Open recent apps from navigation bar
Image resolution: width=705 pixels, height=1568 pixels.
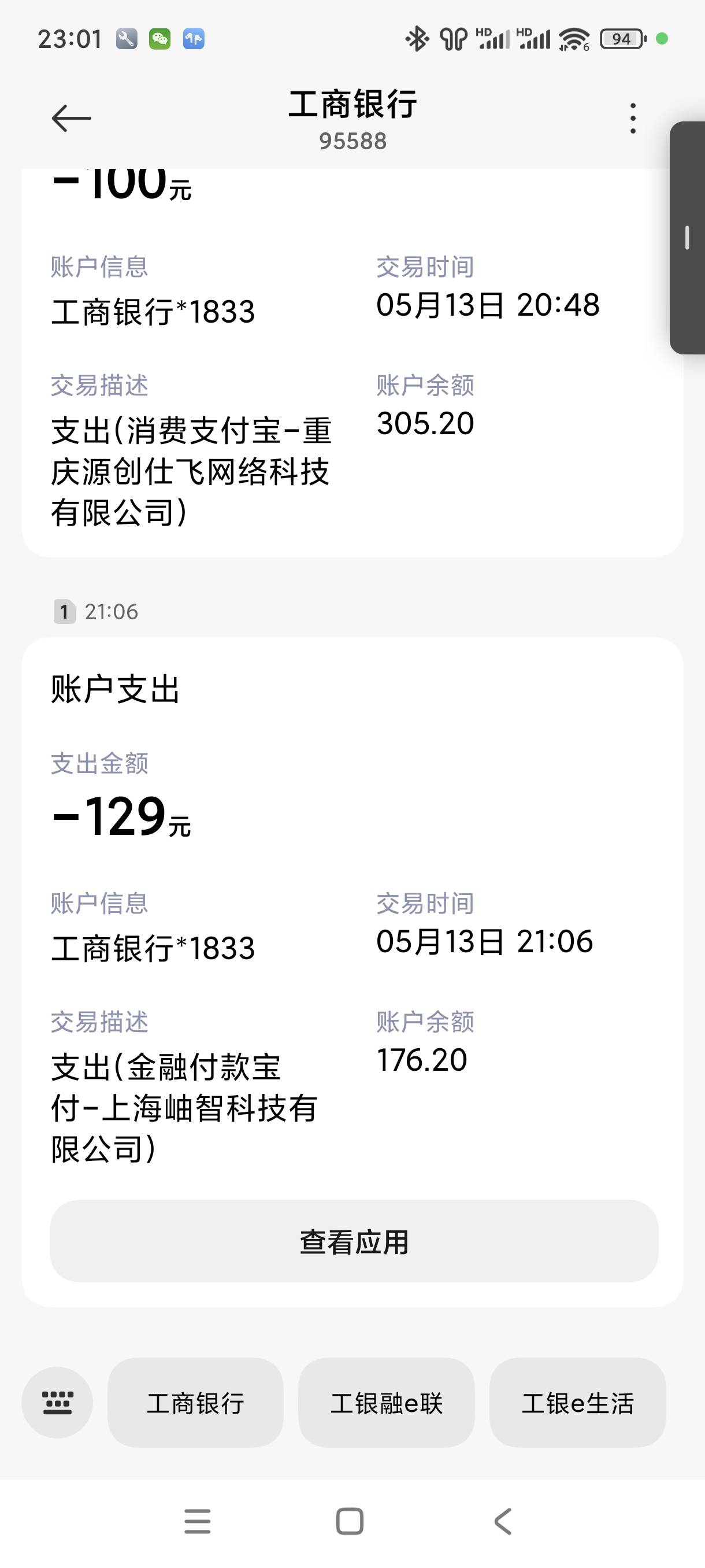pos(197,1521)
